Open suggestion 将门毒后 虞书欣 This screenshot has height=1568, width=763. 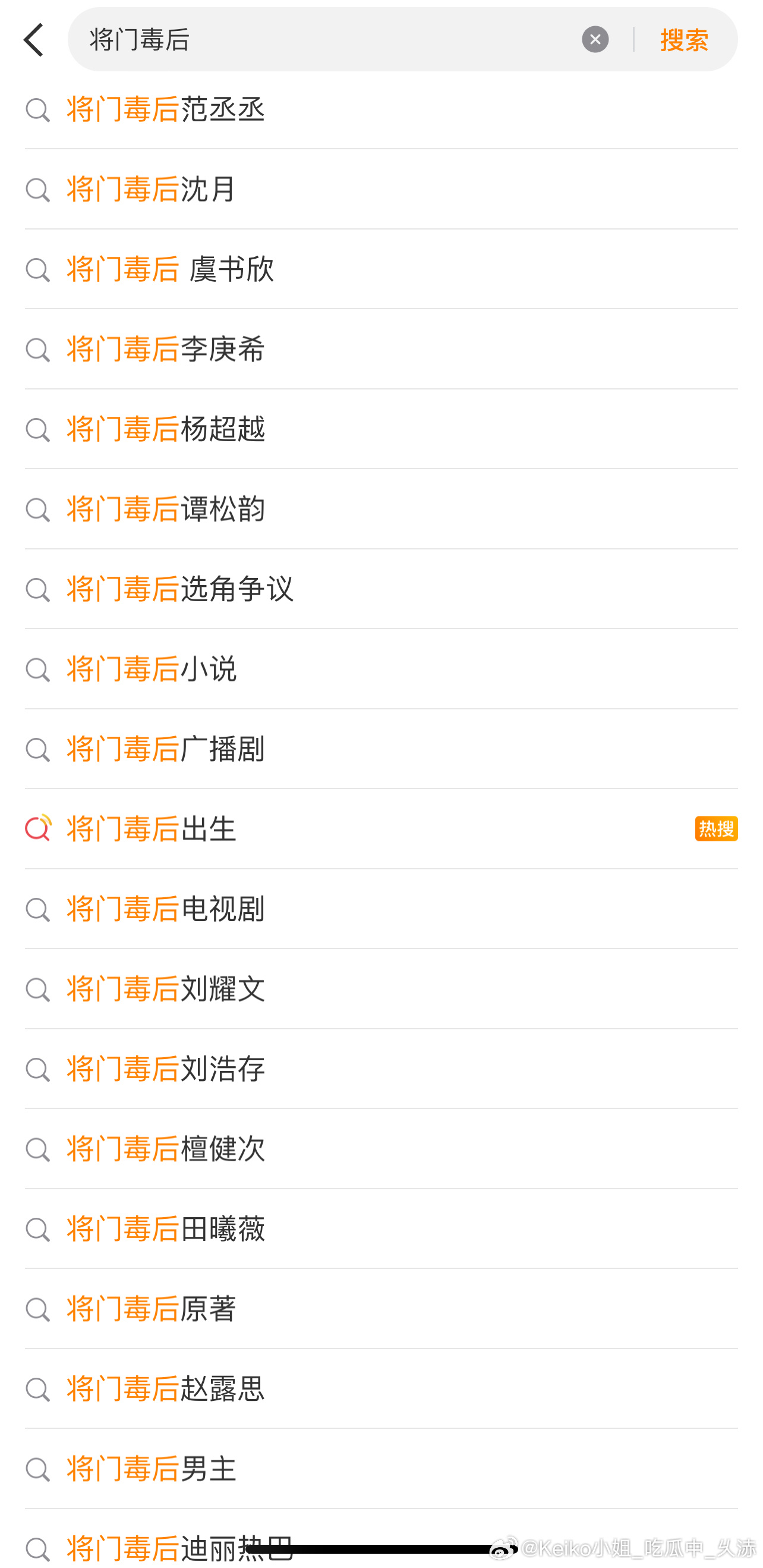tap(381, 269)
